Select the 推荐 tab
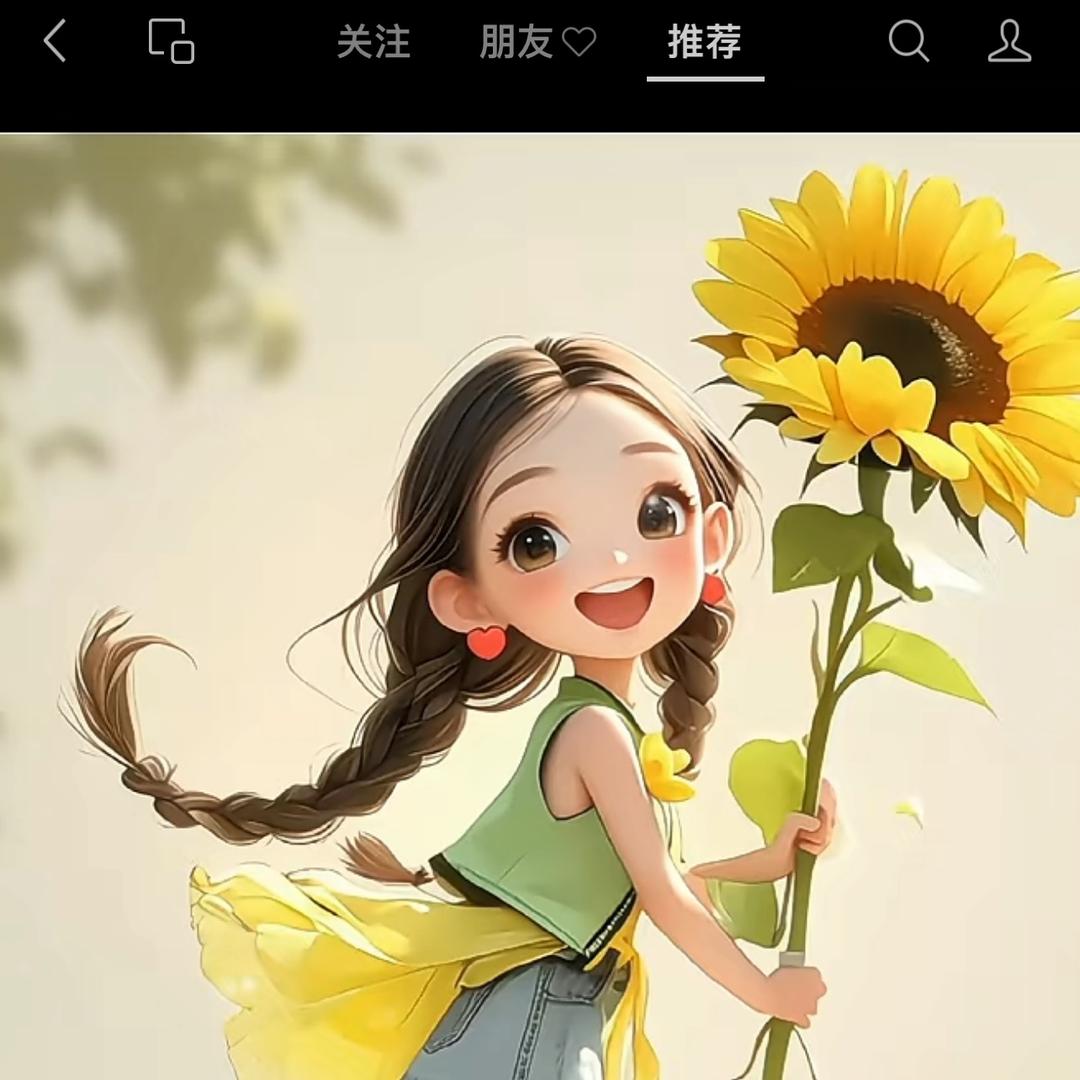 pyautogui.click(x=705, y=43)
